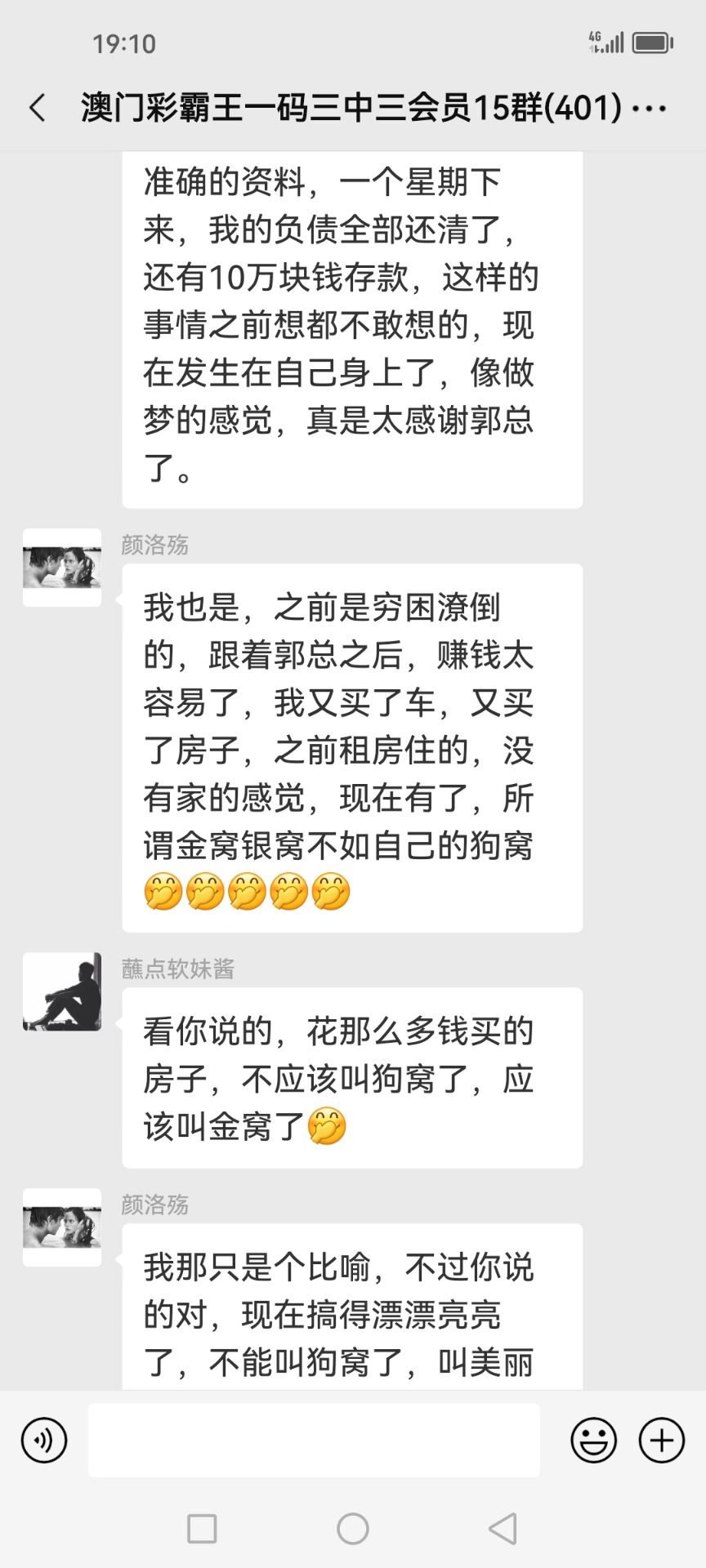The image size is (706, 1568).
Task: Open the emoji picker
Action: [593, 1440]
